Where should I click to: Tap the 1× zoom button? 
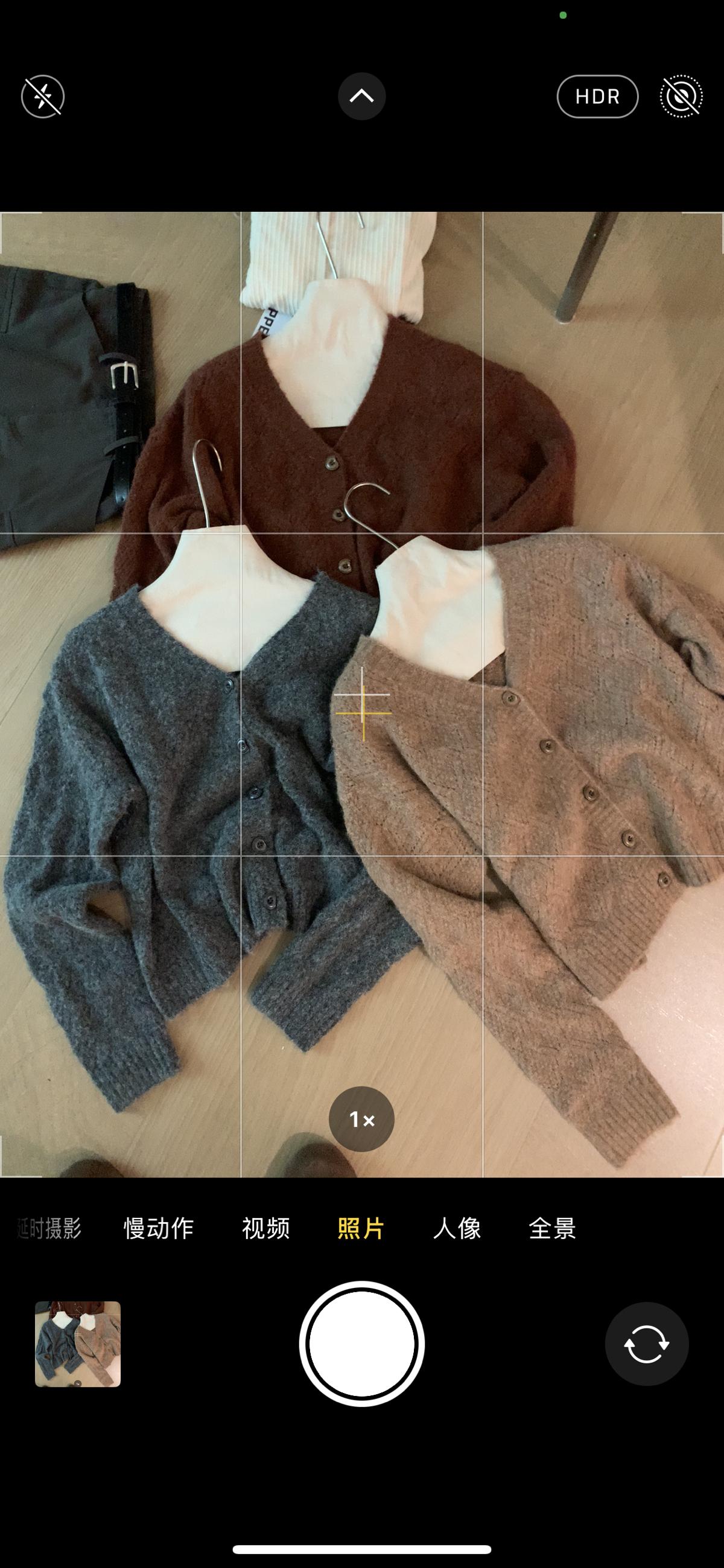coord(361,1119)
